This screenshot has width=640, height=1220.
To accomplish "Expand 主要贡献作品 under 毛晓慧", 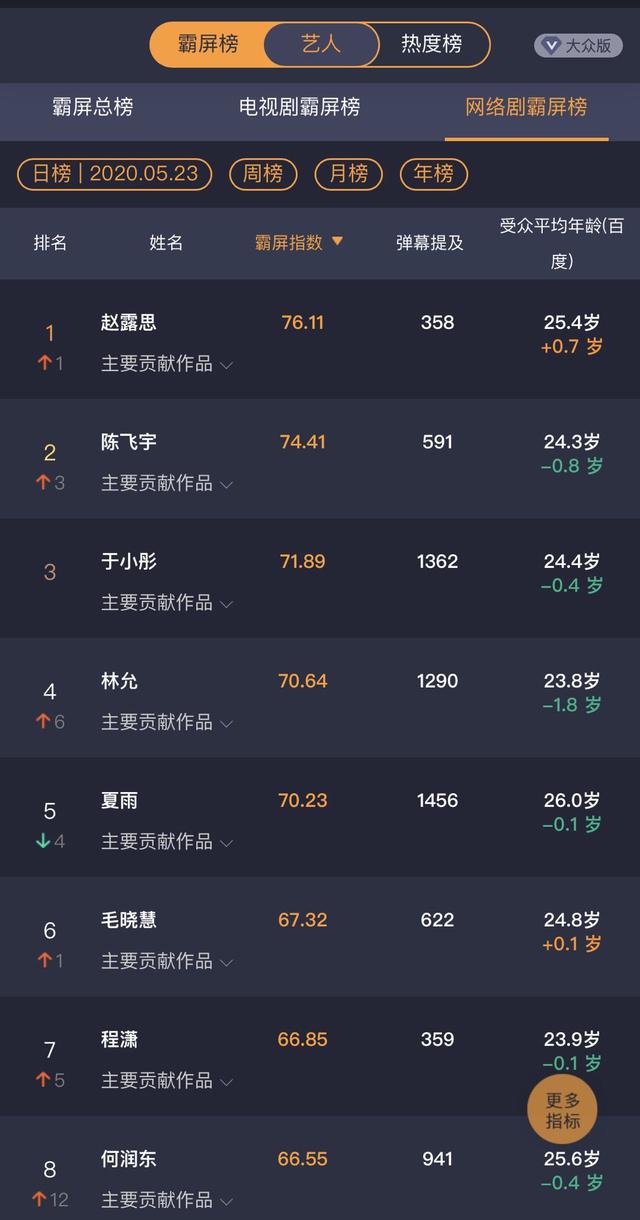I will (167, 961).
